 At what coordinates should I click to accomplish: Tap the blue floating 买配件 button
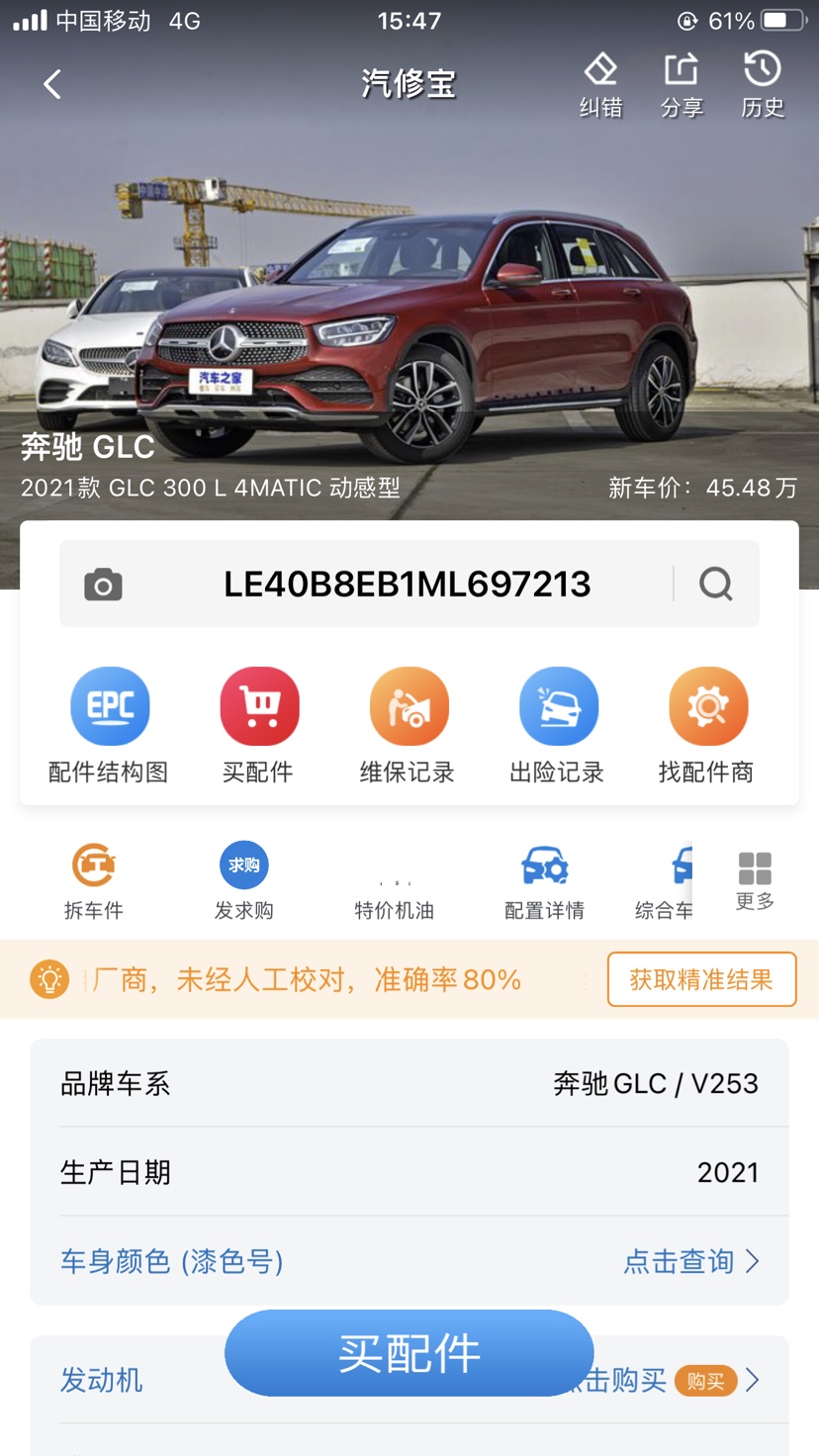pyautogui.click(x=409, y=1353)
